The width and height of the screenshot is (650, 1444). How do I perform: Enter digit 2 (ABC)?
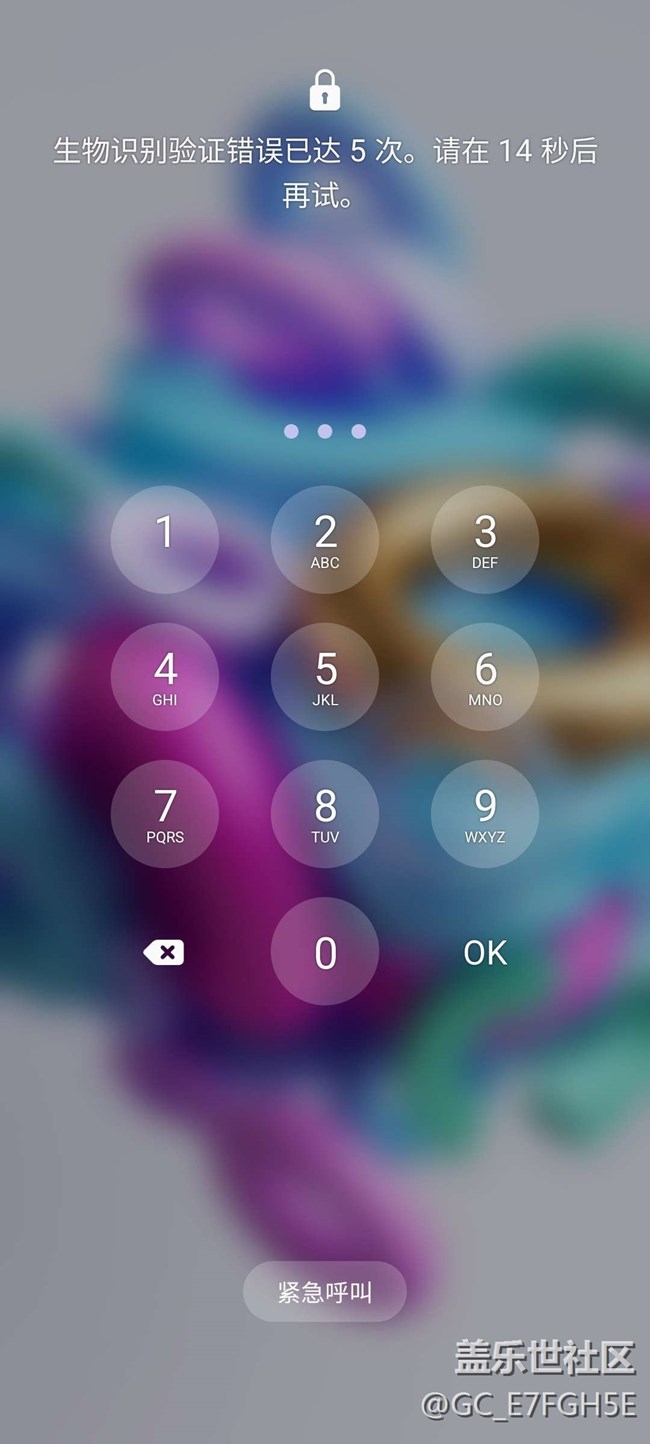[x=325, y=540]
